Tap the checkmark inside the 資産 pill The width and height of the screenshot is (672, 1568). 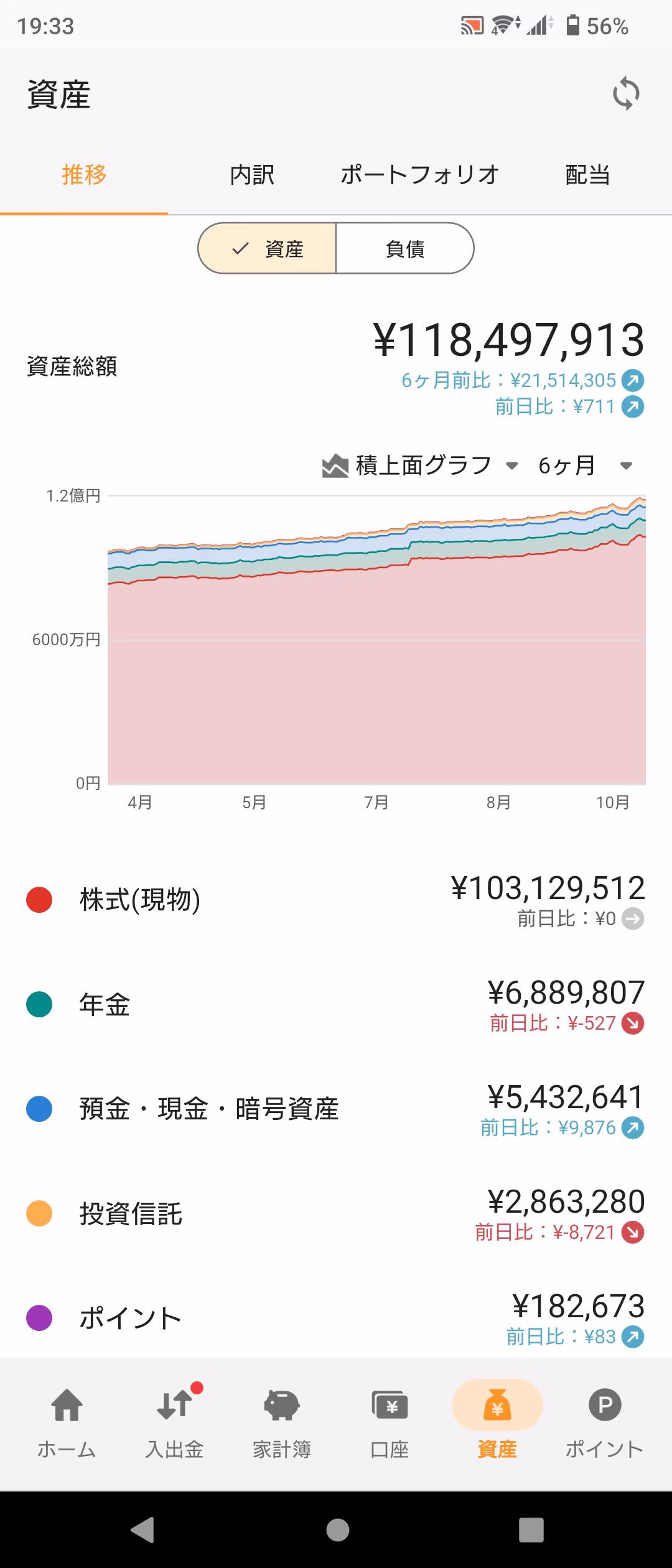(x=238, y=248)
